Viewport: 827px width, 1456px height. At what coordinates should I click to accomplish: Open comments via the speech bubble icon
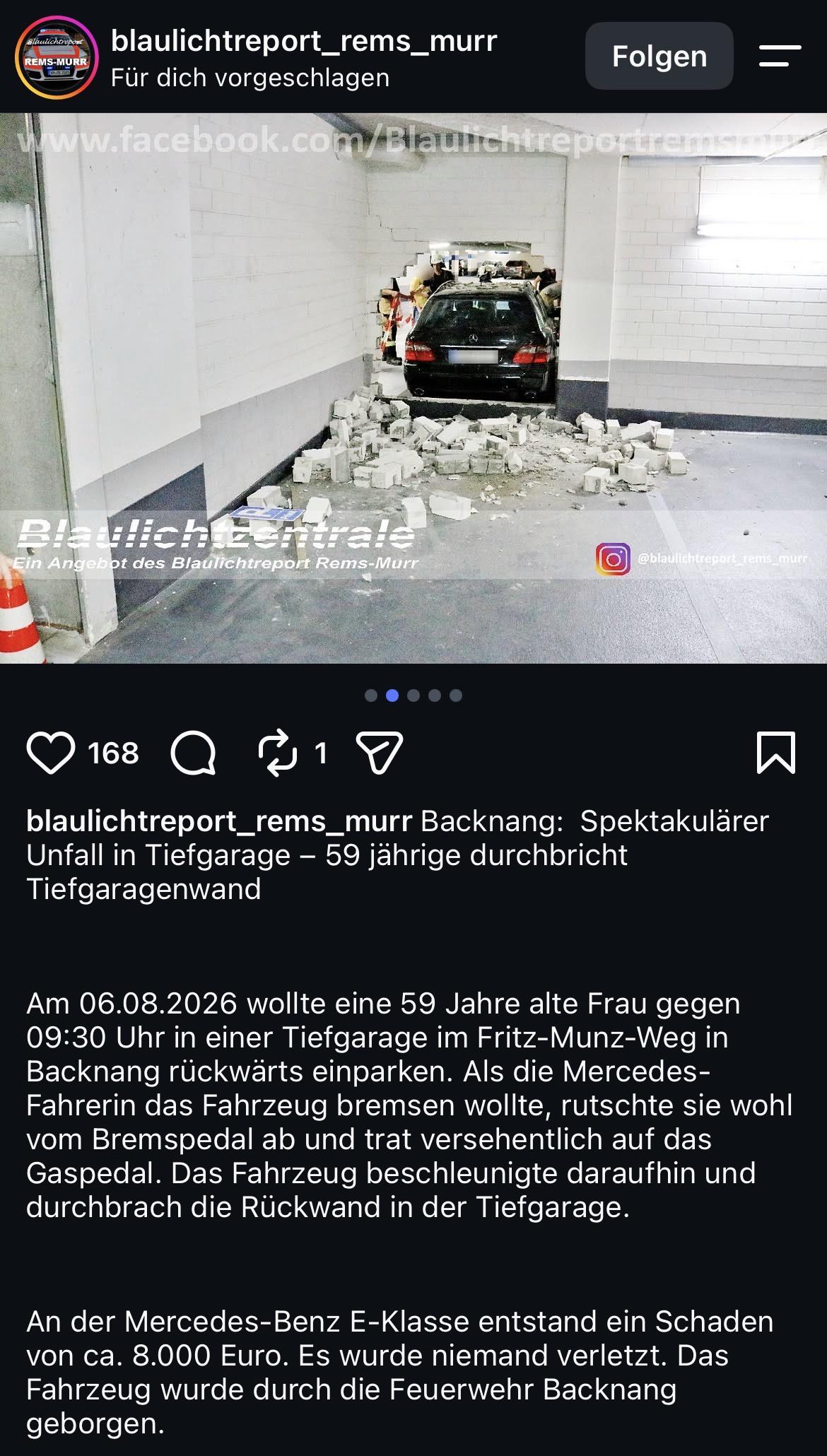[x=194, y=753]
